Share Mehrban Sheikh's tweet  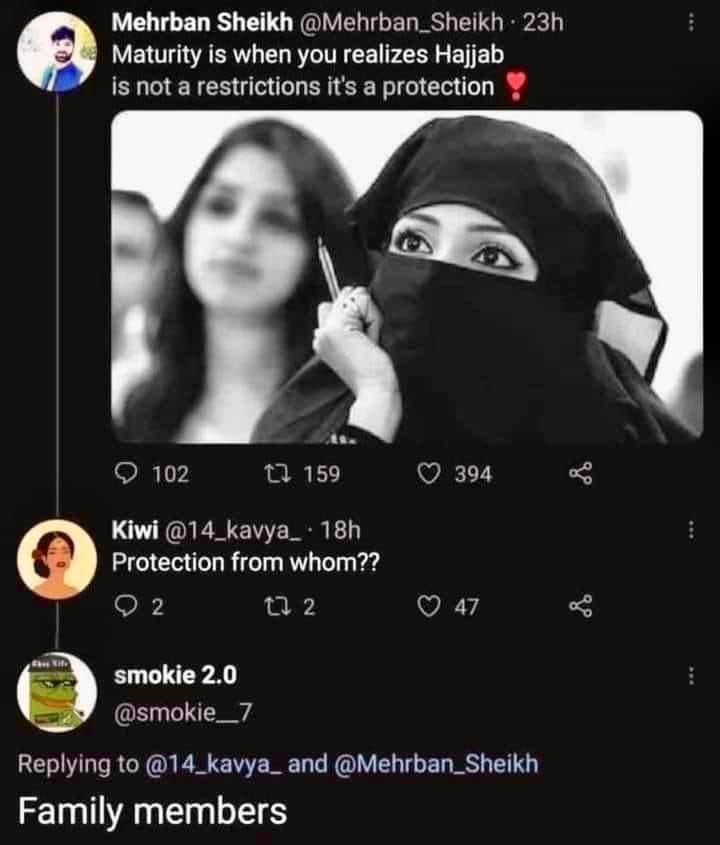[577, 474]
